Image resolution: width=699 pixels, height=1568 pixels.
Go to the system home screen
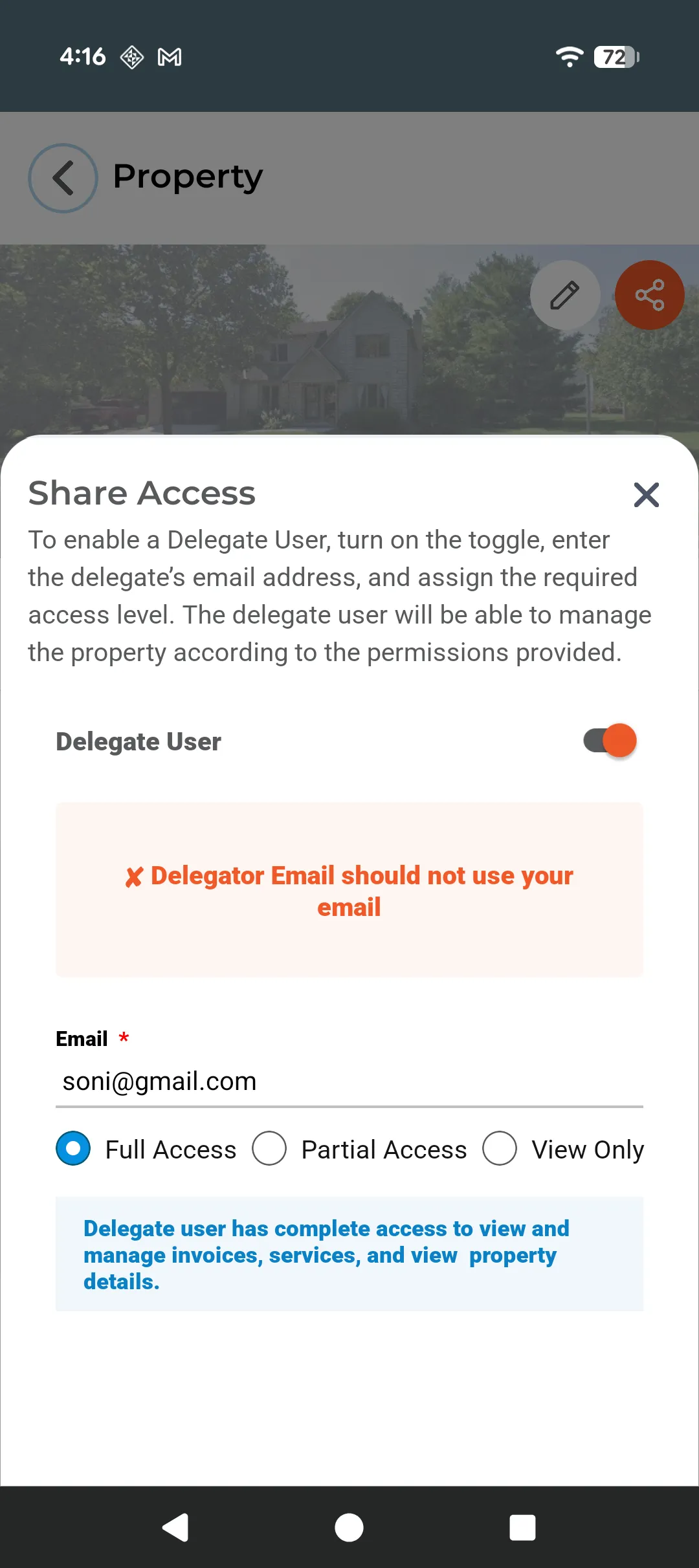349,1528
